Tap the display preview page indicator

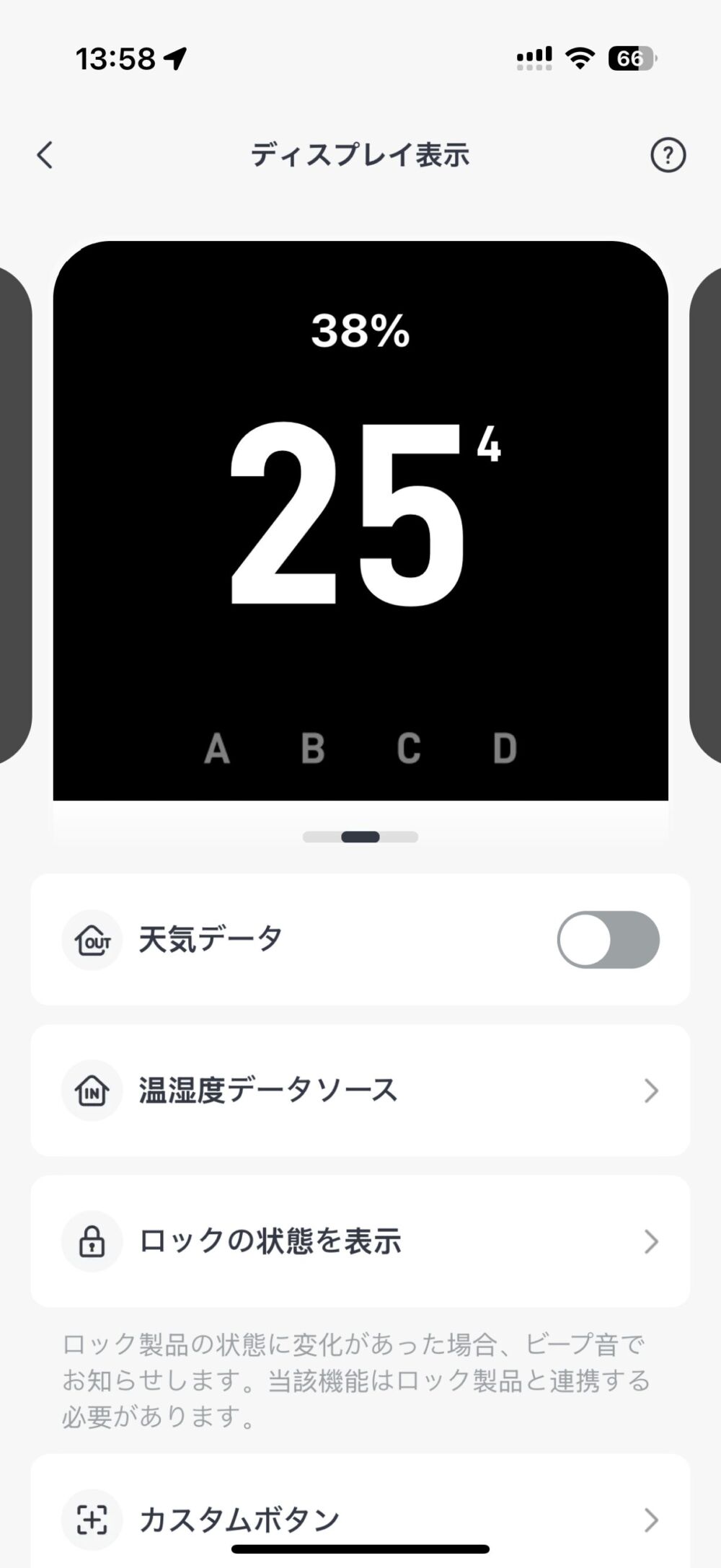tap(360, 837)
